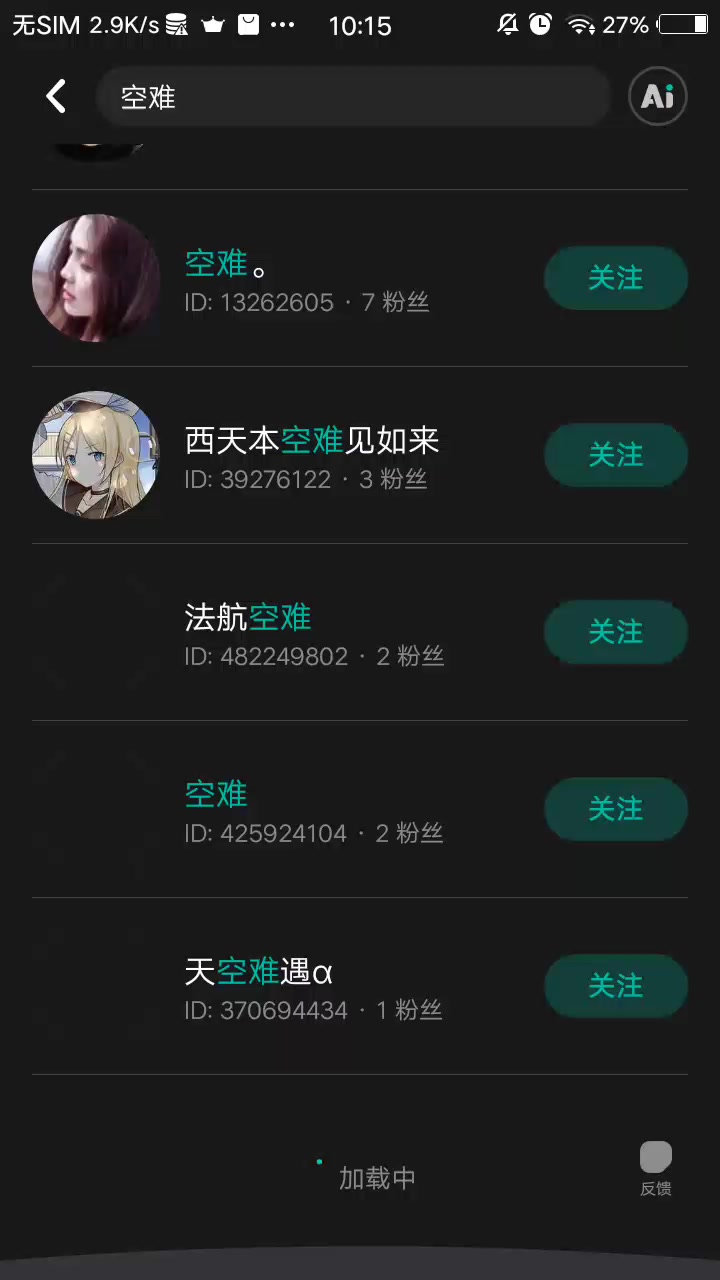Viewport: 720px width, 1280px height.
Task: Open the Ai assistant icon
Action: [x=658, y=96]
